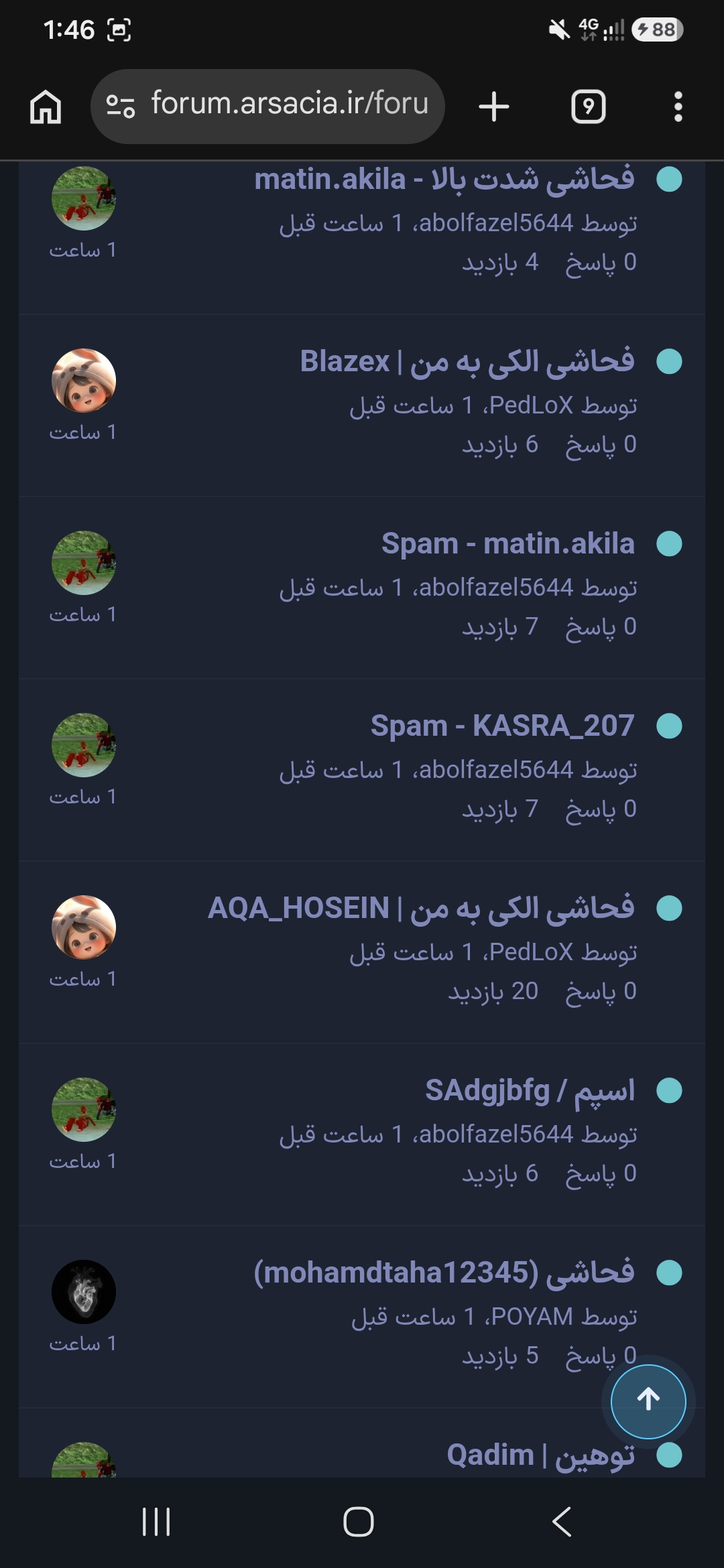Open the thread ending with Qadim
Image resolution: width=724 pixels, height=1568 pixels.
(x=540, y=1455)
